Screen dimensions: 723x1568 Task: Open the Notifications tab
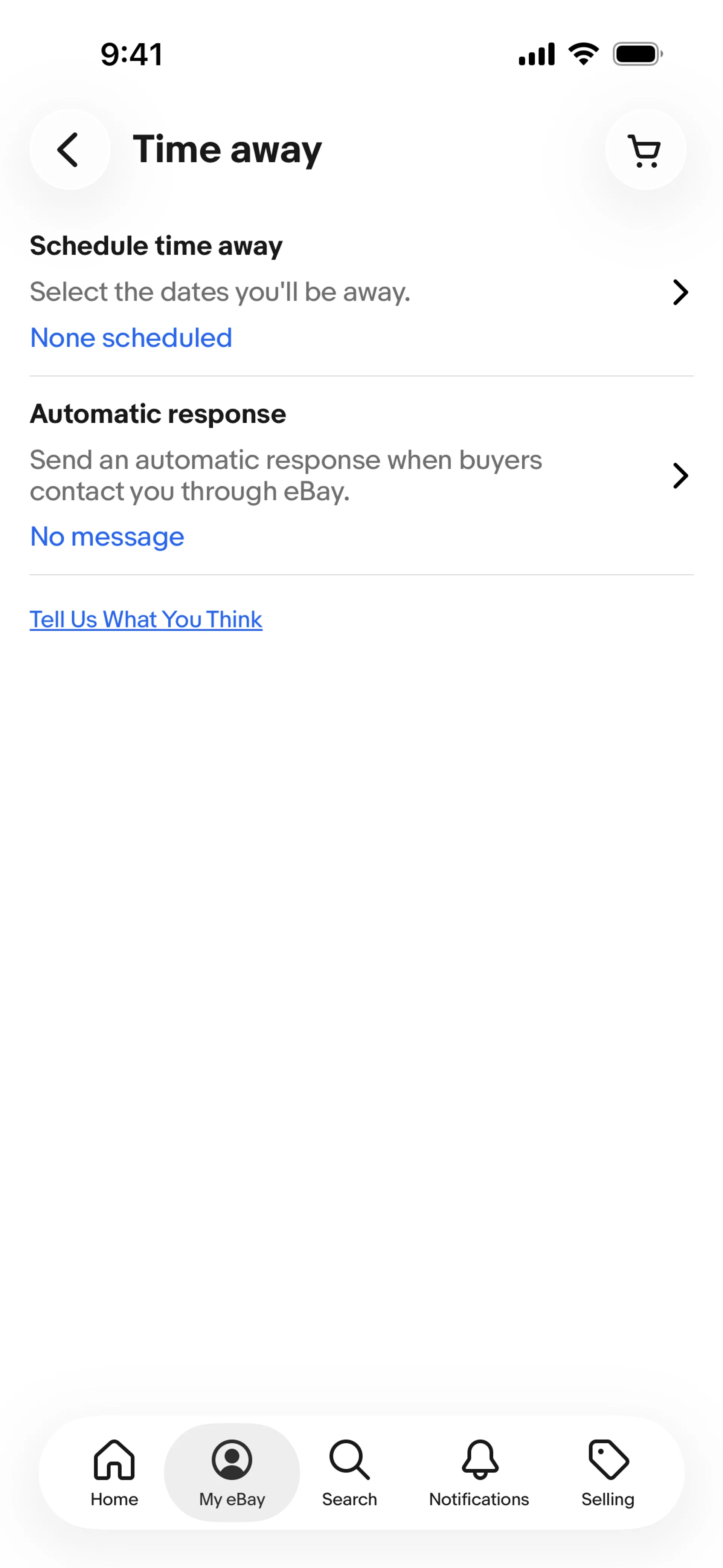point(479,1472)
